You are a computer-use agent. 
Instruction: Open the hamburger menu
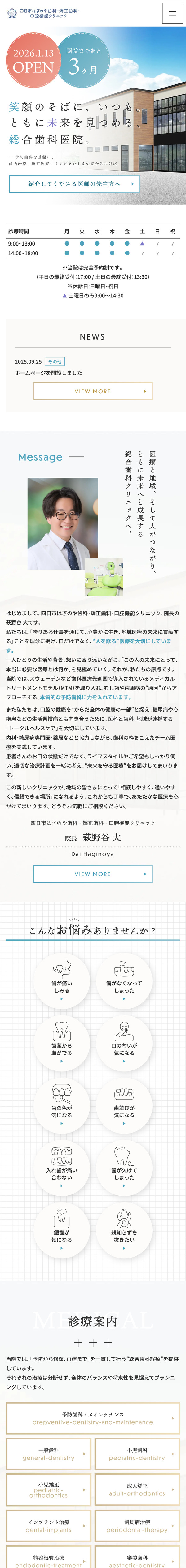[172, 13]
